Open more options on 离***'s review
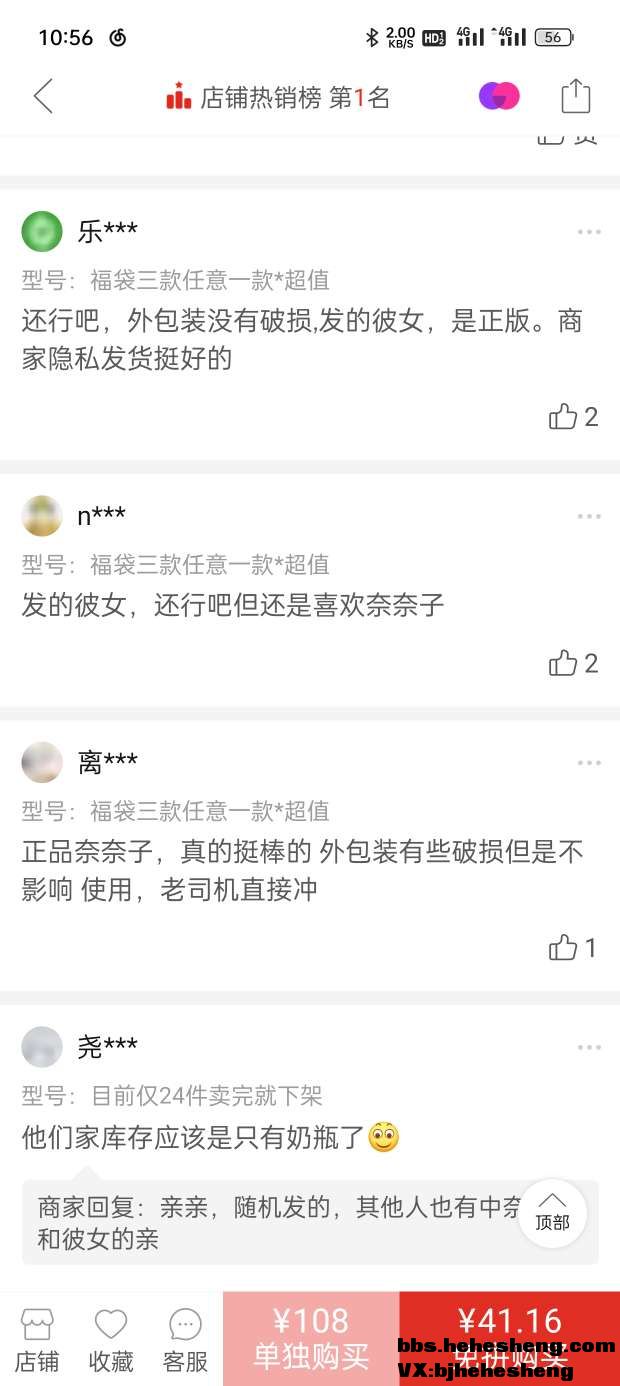This screenshot has width=620, height=1386. [x=588, y=763]
